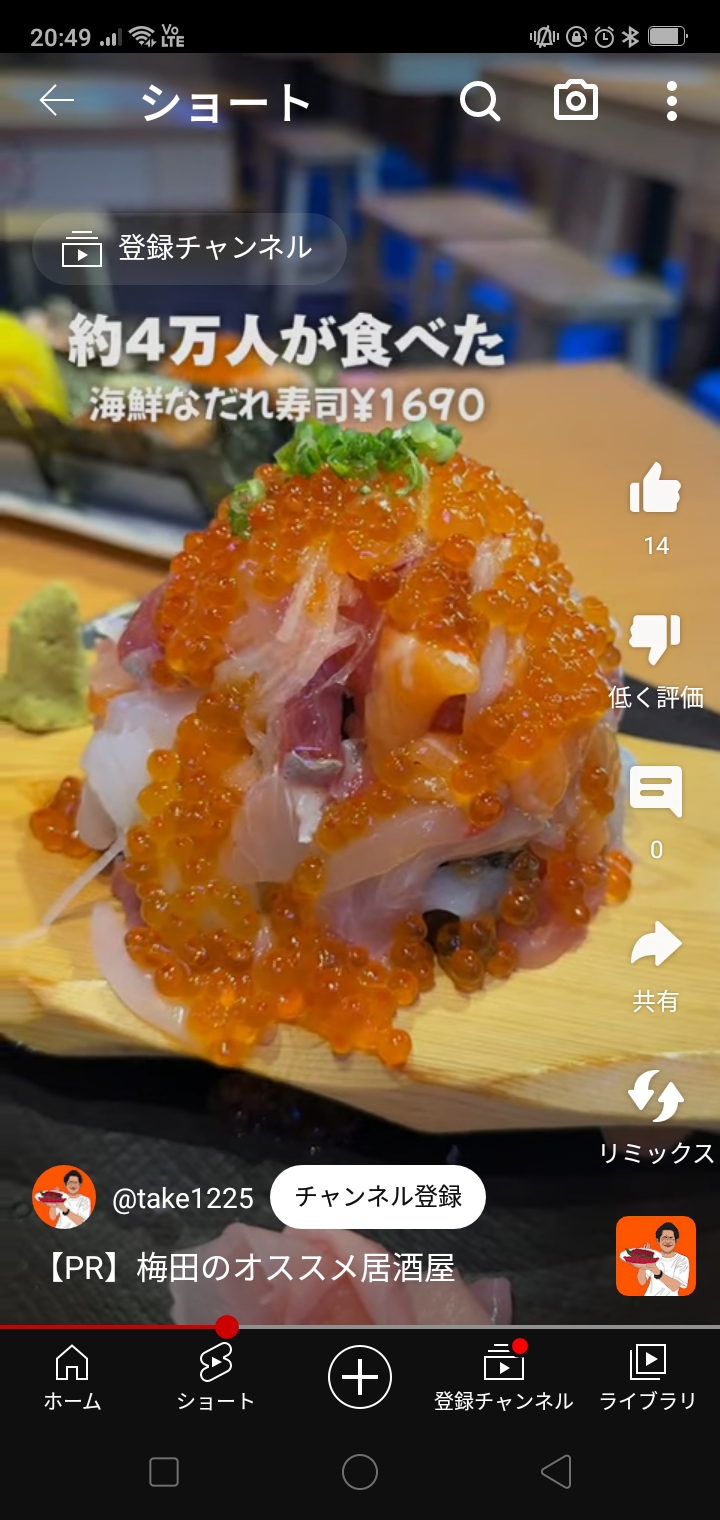Viewport: 720px width, 1520px height.
Task: Switch to the ホーム tab
Action: coord(72,1377)
